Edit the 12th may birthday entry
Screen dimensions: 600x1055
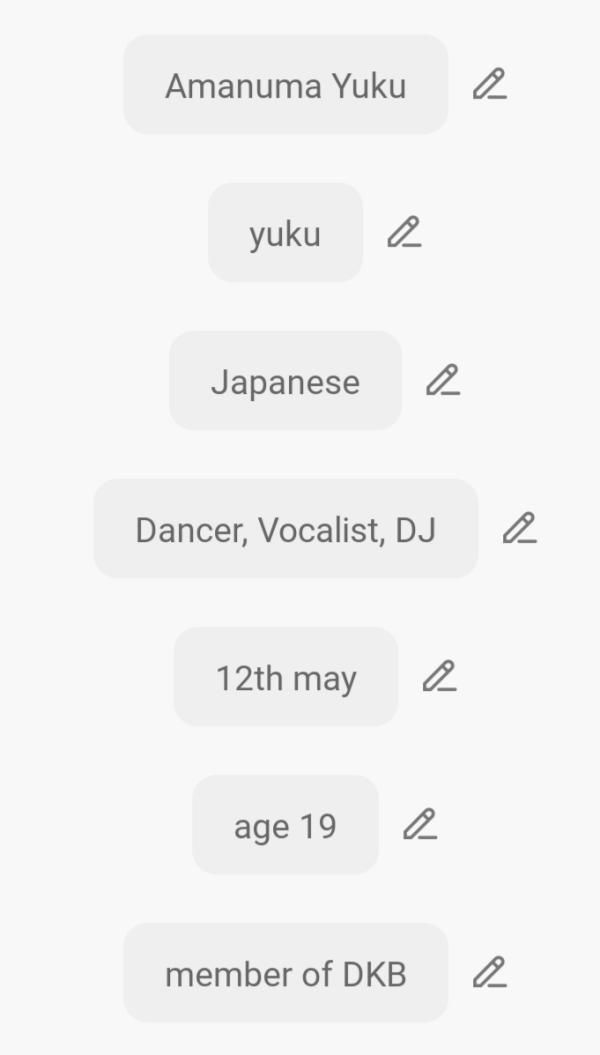click(439, 677)
